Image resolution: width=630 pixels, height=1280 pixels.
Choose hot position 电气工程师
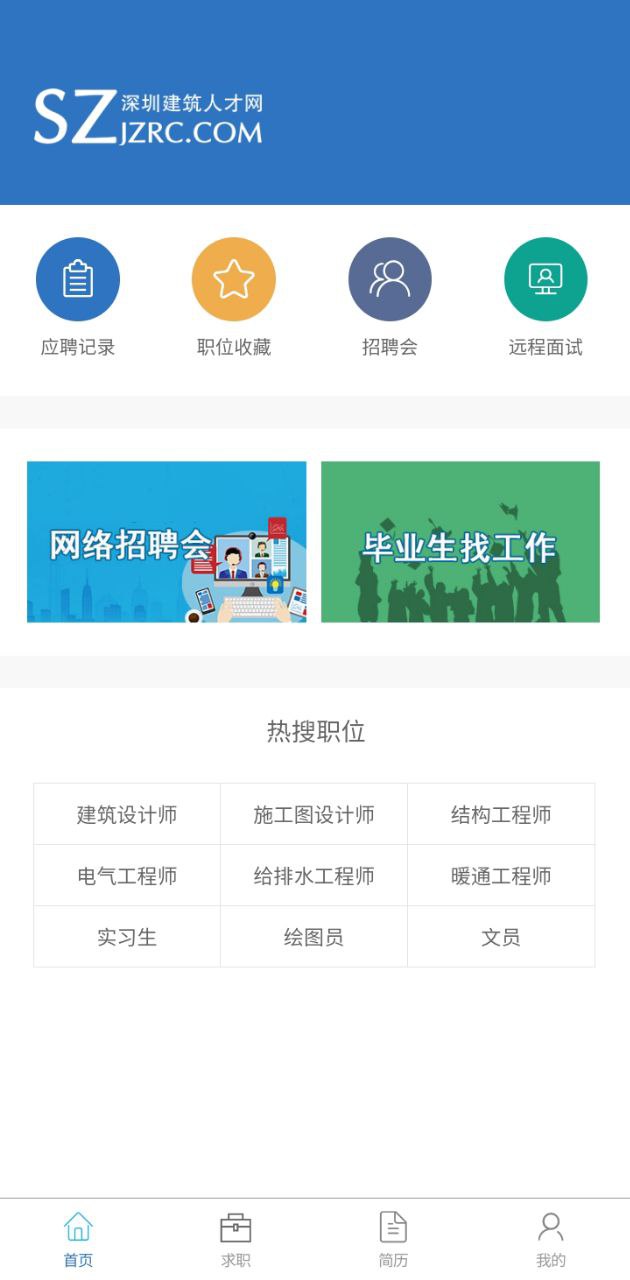pyautogui.click(x=127, y=876)
